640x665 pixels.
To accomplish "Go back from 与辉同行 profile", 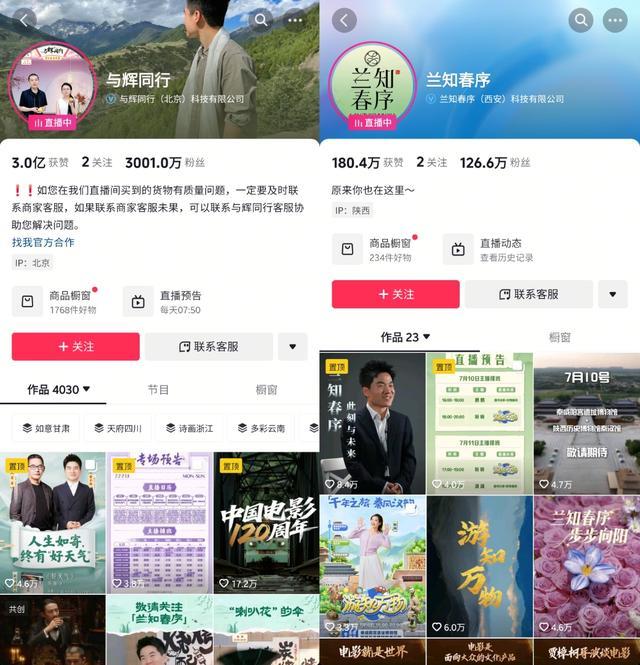I will 23,20.
